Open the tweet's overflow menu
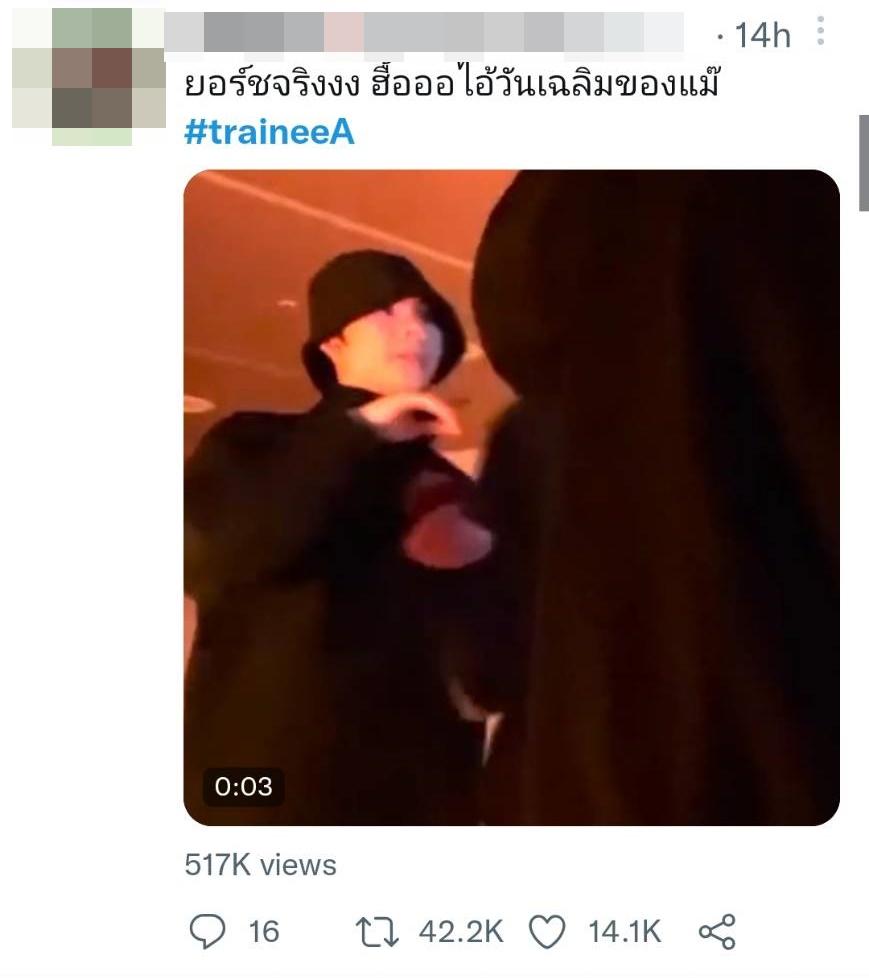 tap(820, 33)
